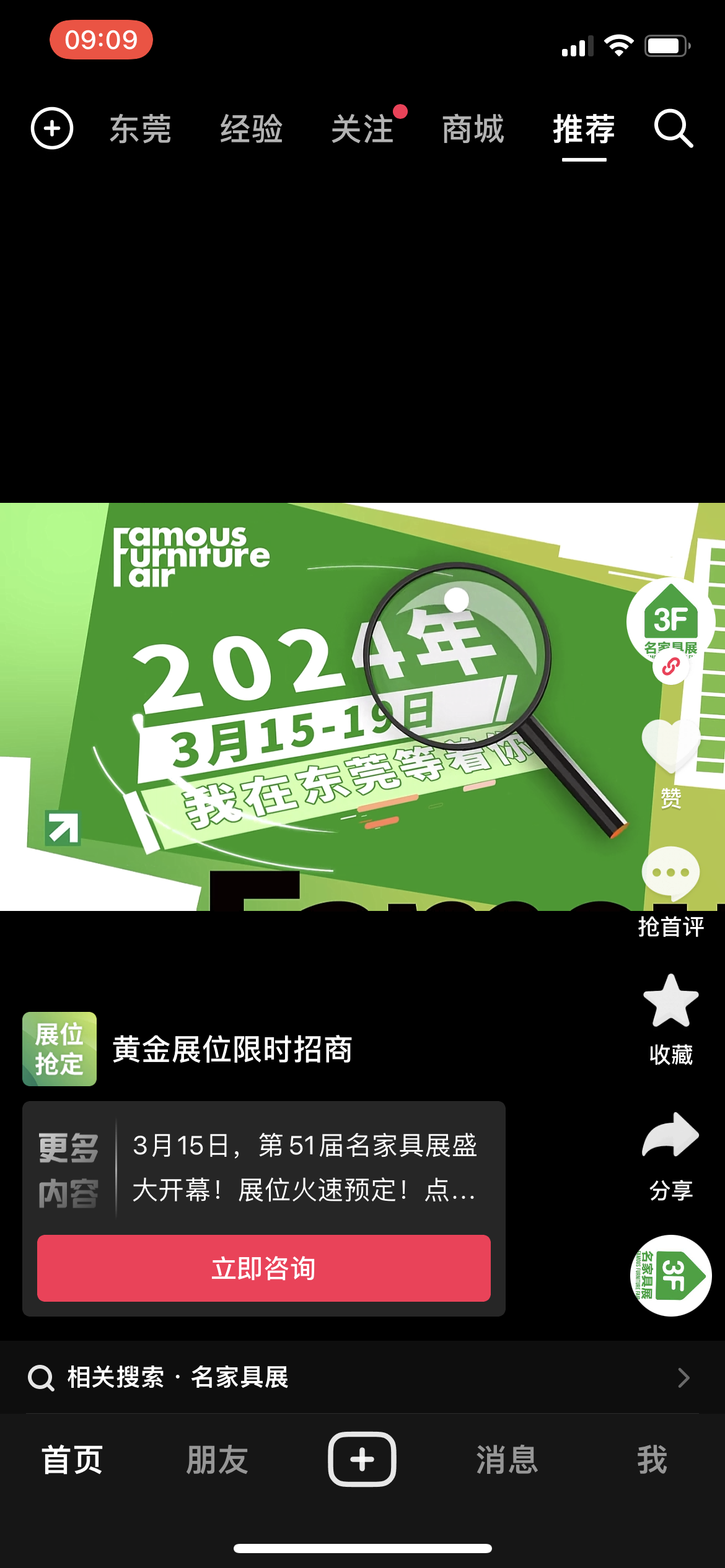Viewport: 725px width, 1568px height.
Task: Tap the spinning 3F music disc
Action: pos(670,1276)
